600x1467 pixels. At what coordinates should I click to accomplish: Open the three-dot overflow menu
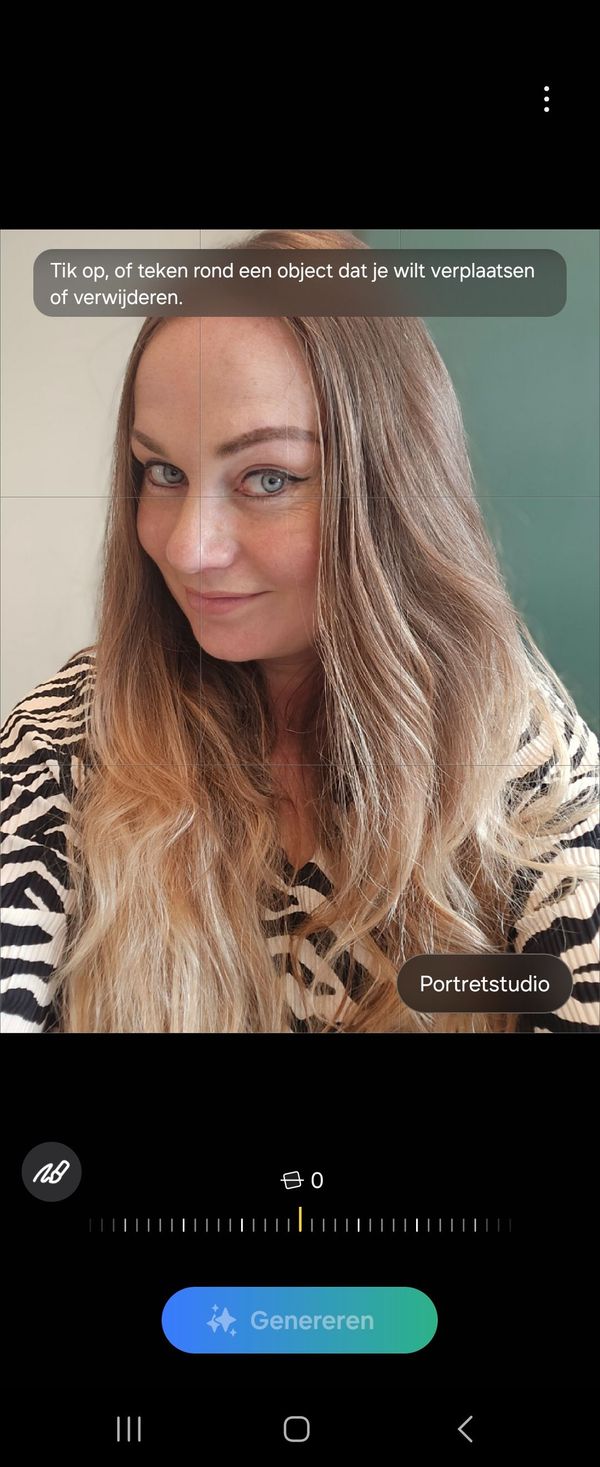(x=546, y=99)
